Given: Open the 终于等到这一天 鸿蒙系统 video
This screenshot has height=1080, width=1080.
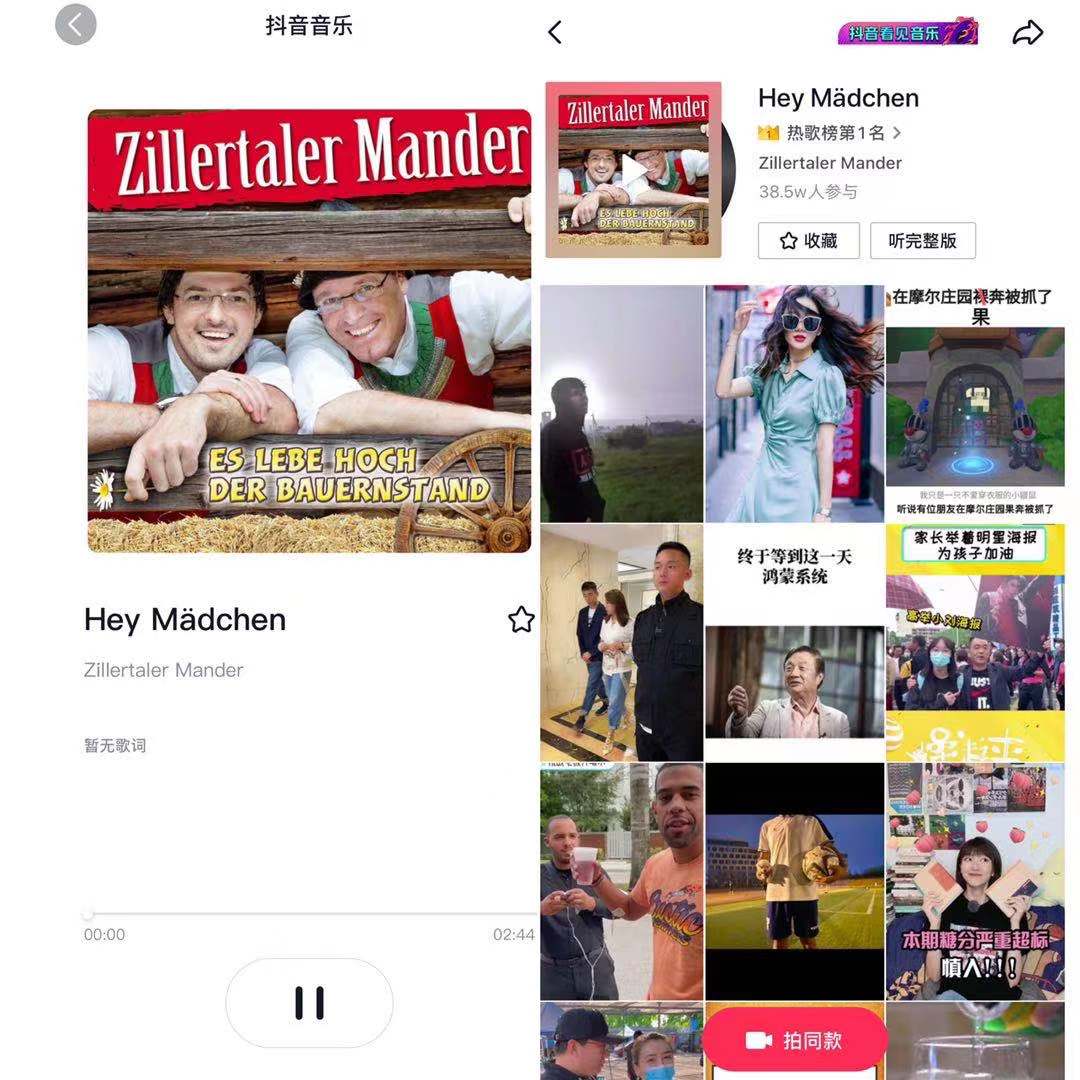Looking at the screenshot, I should point(795,642).
